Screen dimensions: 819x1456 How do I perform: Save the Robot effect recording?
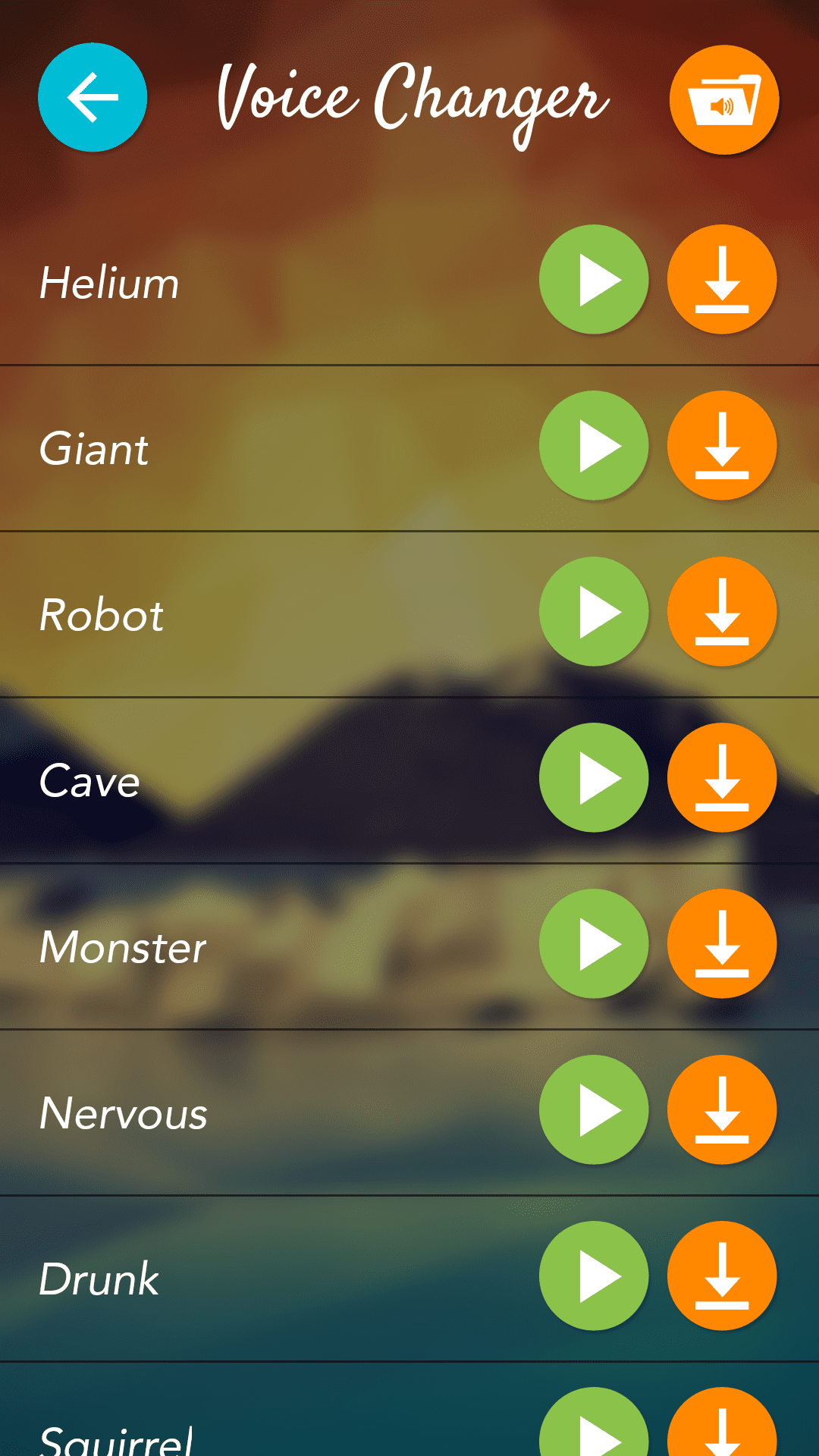(x=722, y=611)
